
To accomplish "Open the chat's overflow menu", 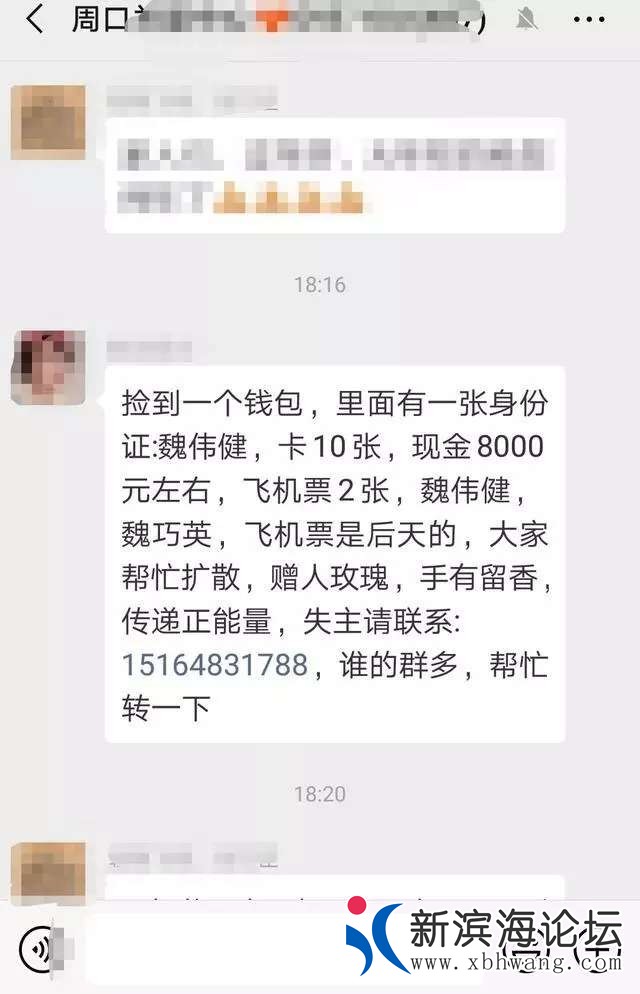I will pos(589,20).
